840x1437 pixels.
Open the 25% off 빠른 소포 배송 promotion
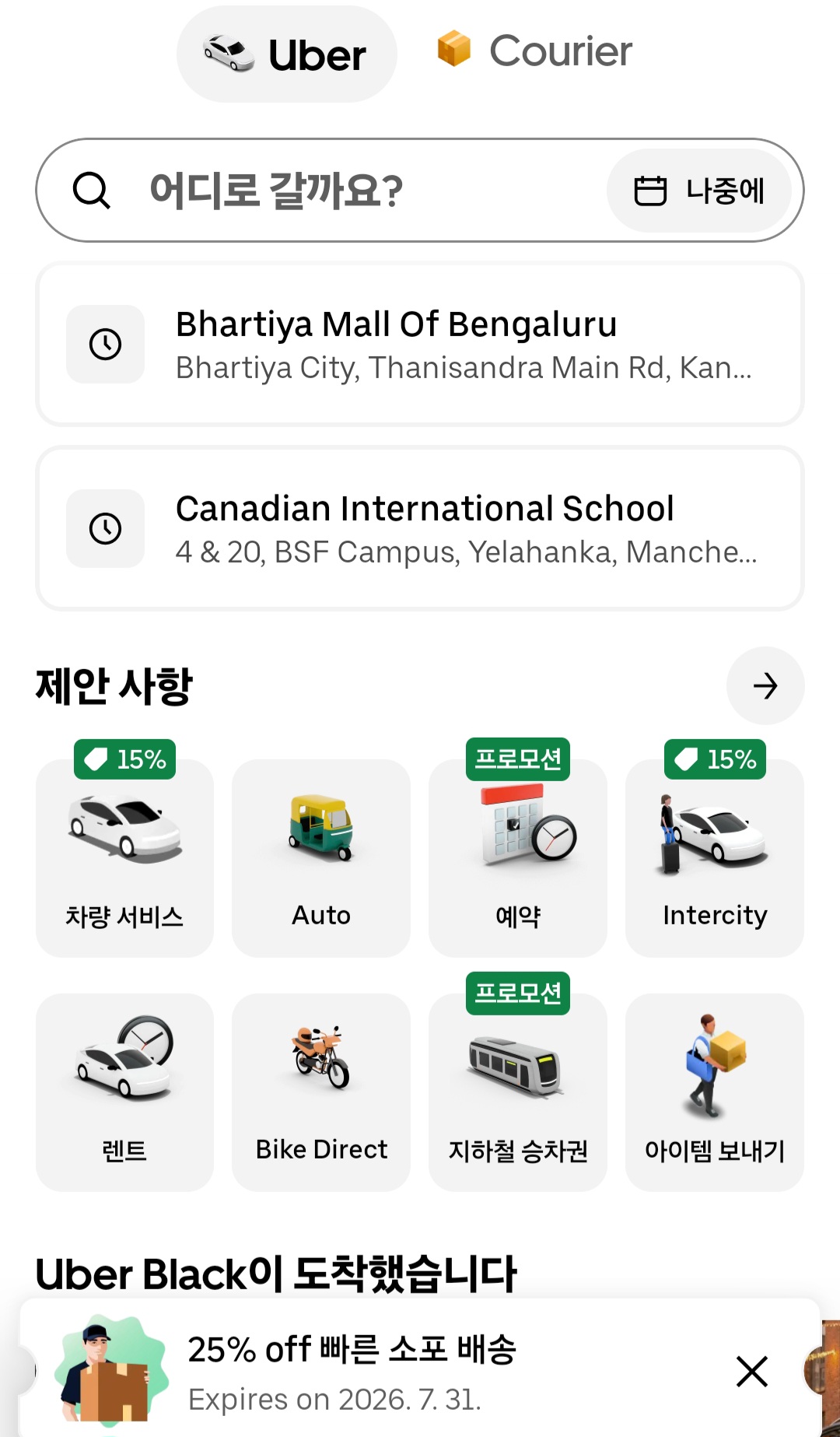pos(354,1367)
